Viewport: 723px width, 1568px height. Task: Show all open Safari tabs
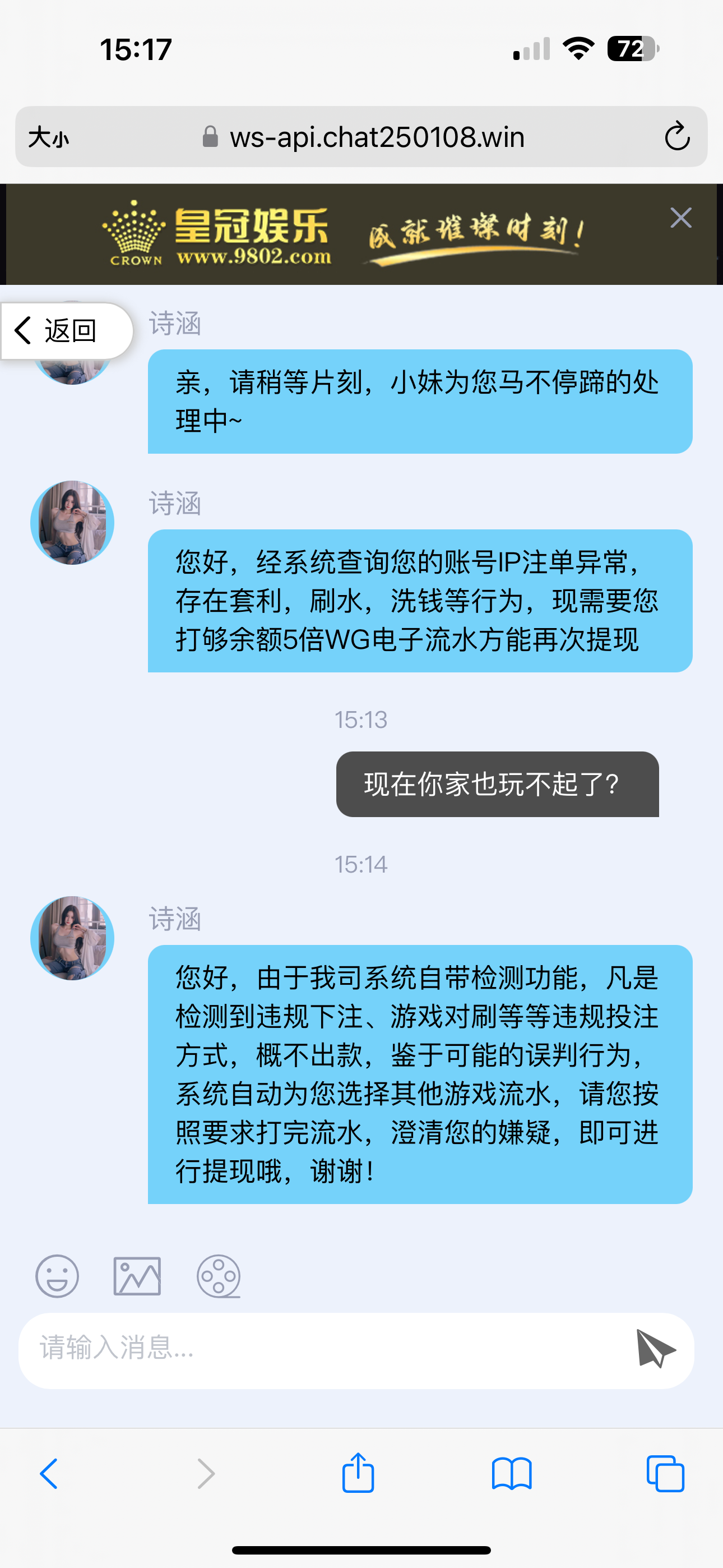[665, 1474]
